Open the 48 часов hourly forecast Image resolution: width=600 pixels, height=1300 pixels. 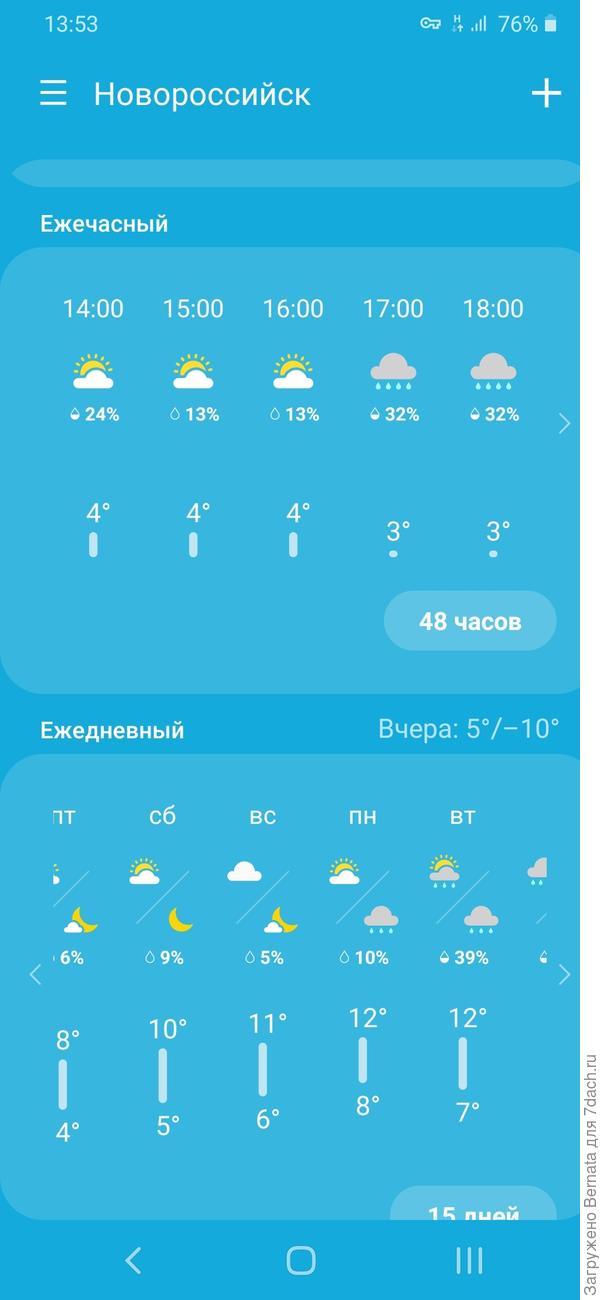470,621
